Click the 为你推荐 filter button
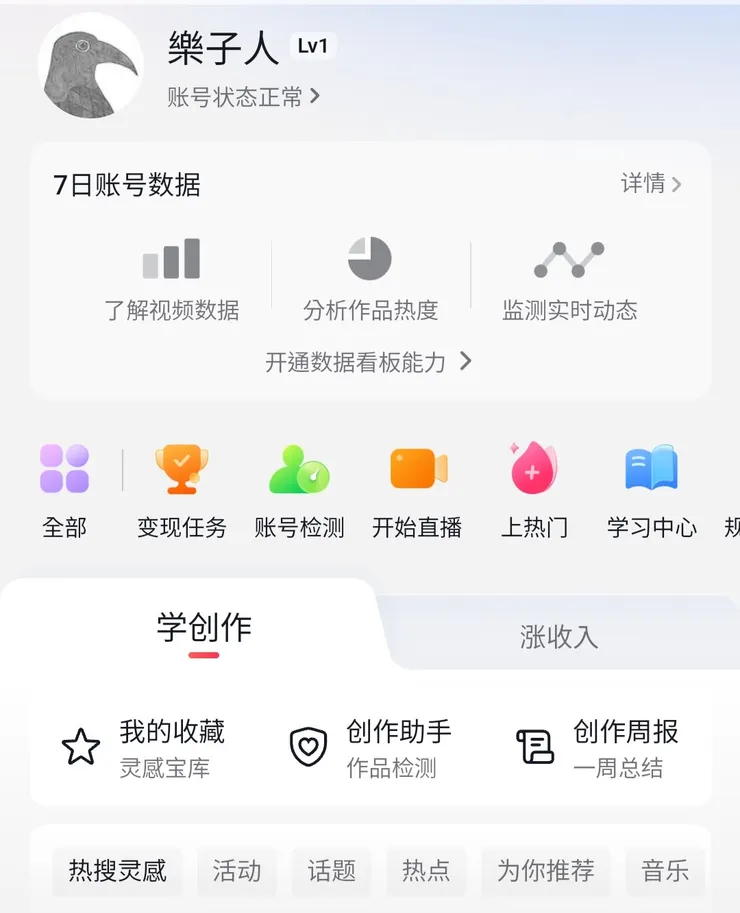 tap(546, 871)
